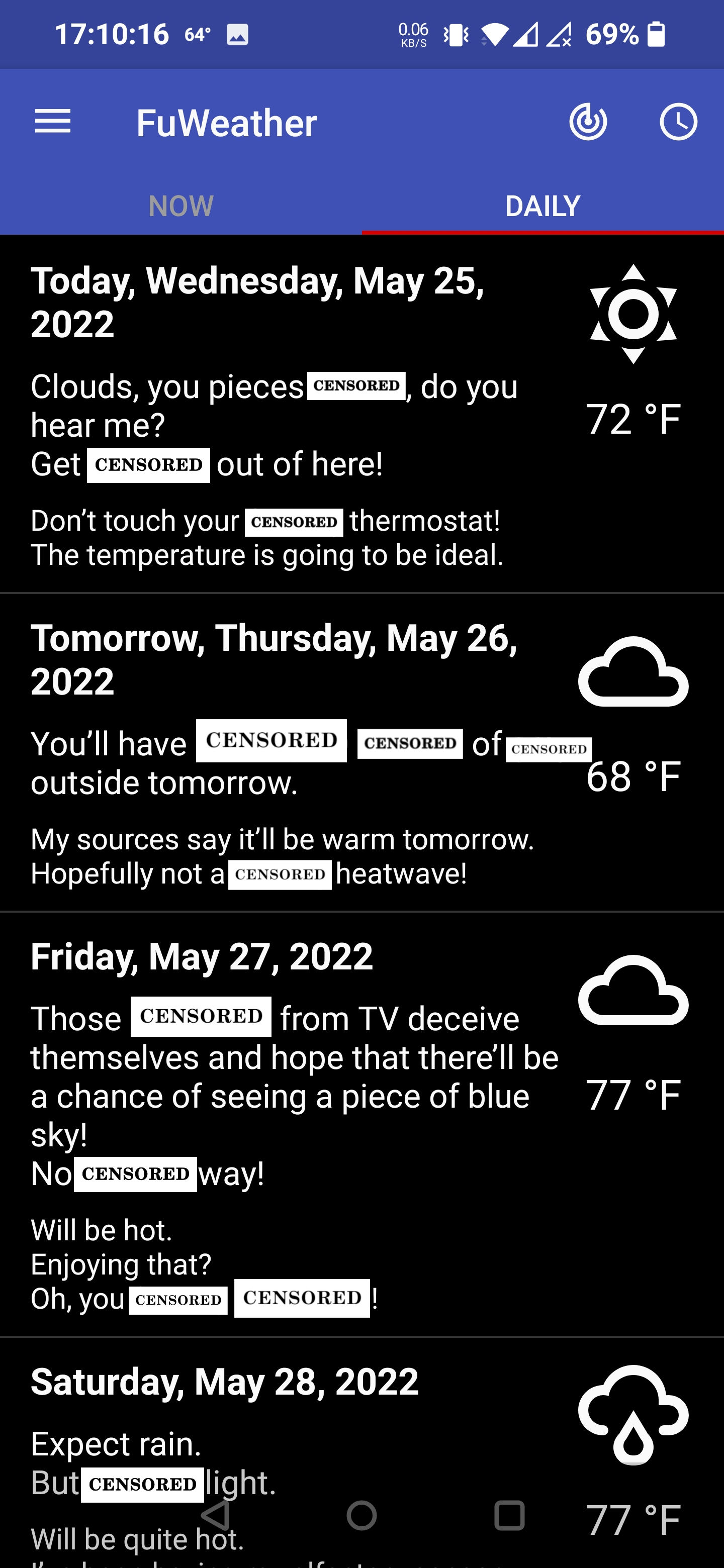Open the hamburger navigation drawer
The height and width of the screenshot is (1568, 724).
click(53, 122)
